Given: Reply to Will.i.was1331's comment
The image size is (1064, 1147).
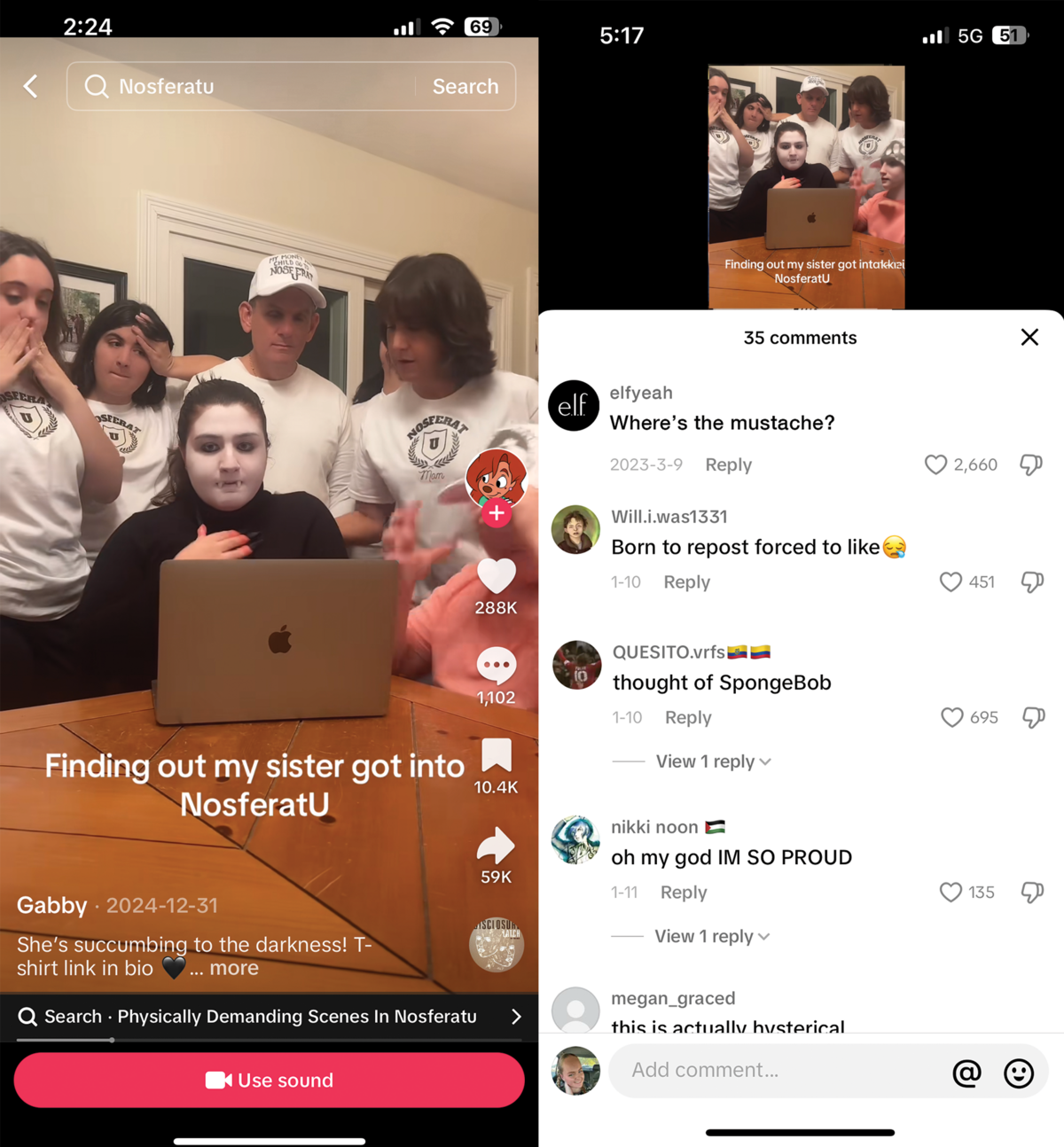Looking at the screenshot, I should tap(686, 582).
